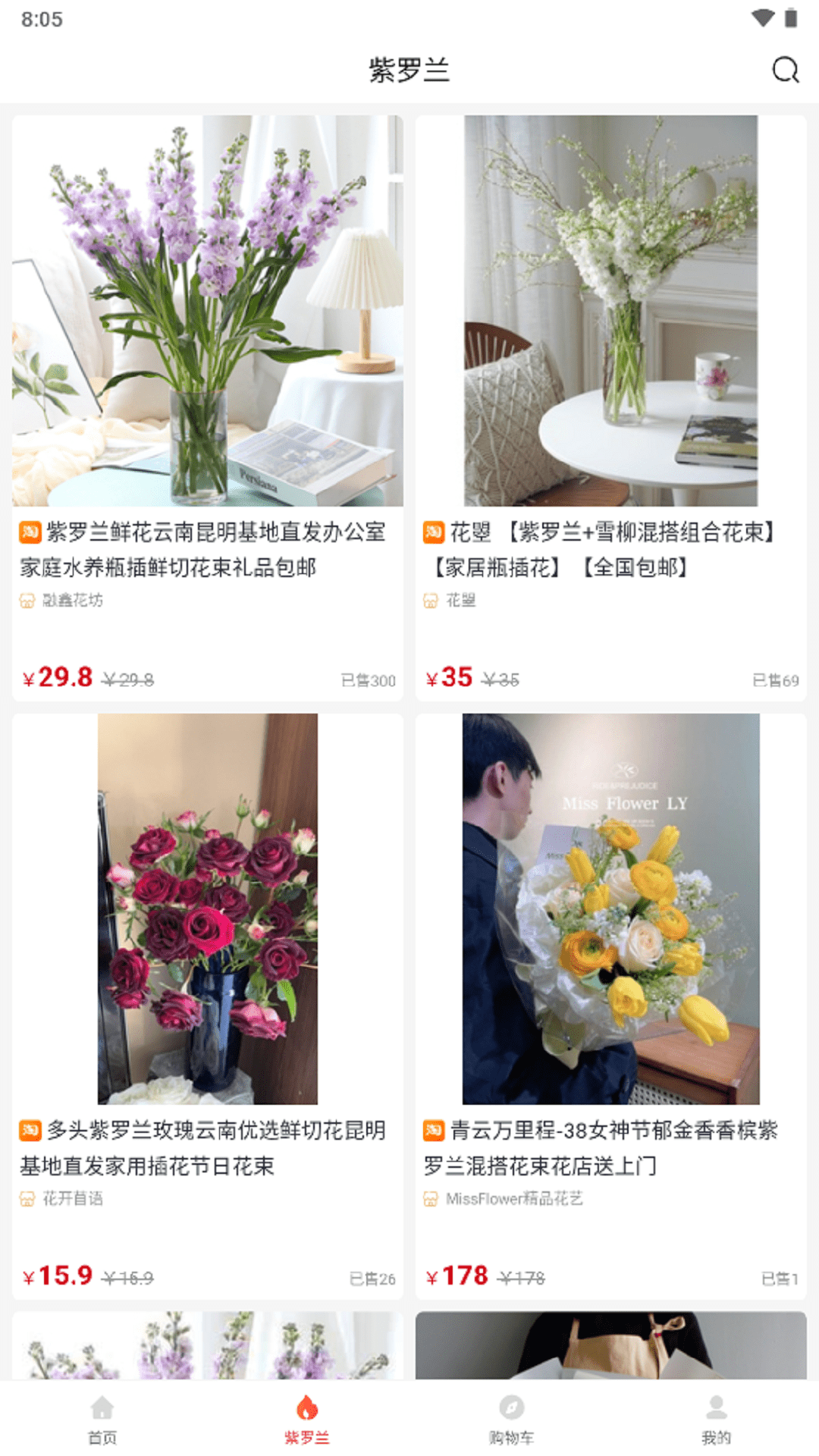Open the search icon in the header

(x=785, y=70)
